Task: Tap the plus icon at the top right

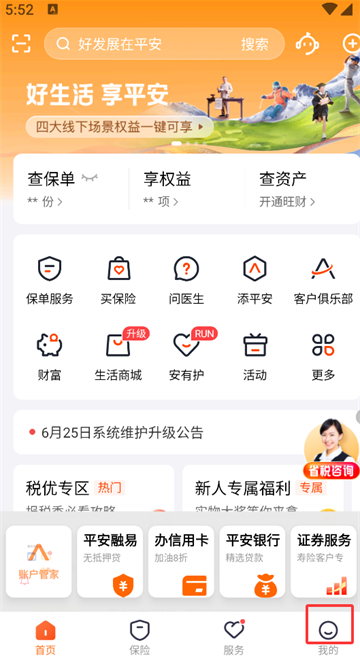Action: [x=351, y=43]
